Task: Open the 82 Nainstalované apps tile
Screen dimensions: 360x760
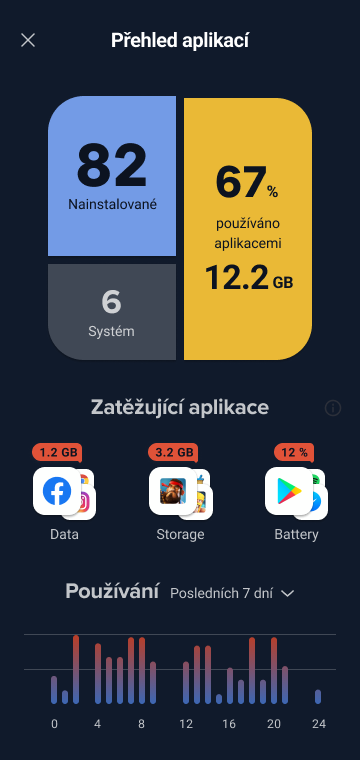Action: (112, 175)
